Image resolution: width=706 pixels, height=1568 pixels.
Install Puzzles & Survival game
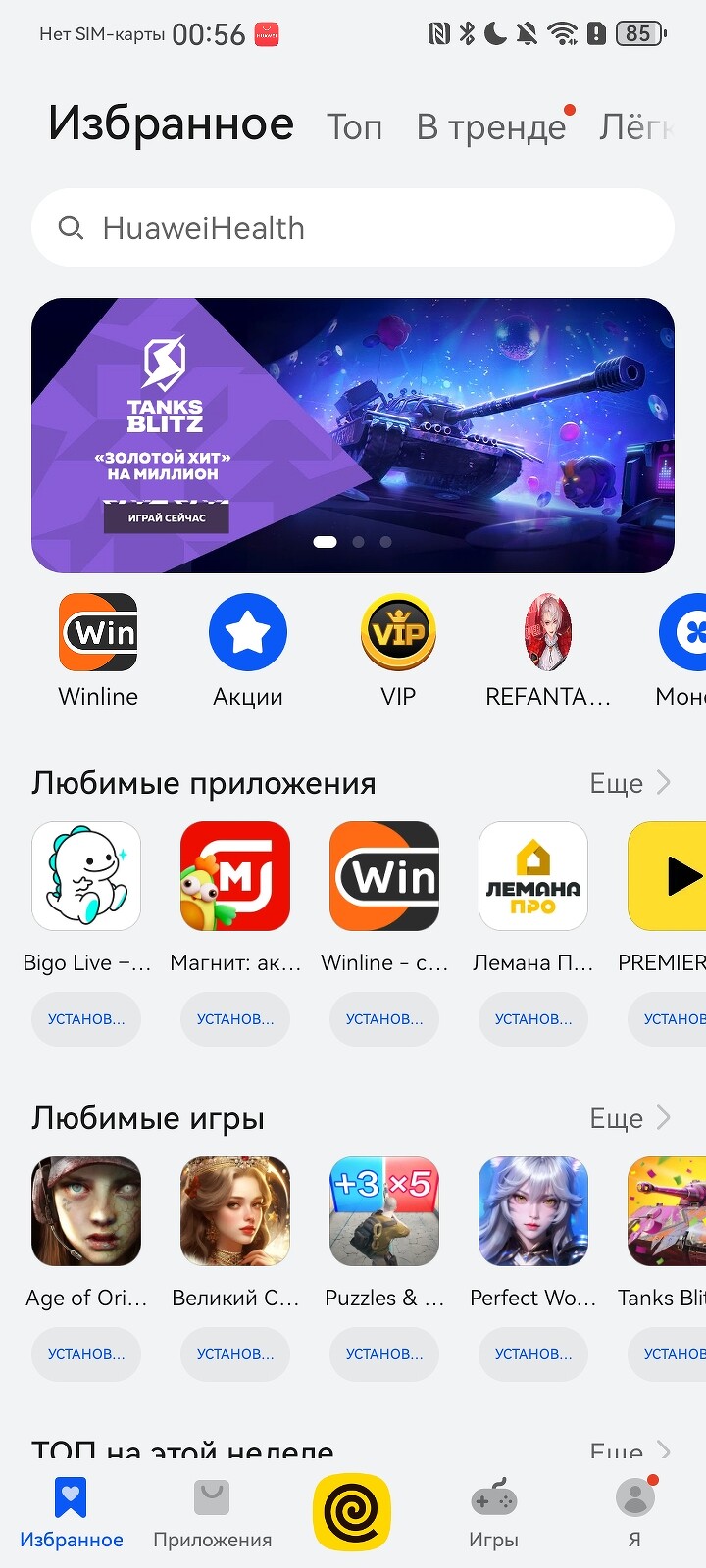[x=384, y=1354]
